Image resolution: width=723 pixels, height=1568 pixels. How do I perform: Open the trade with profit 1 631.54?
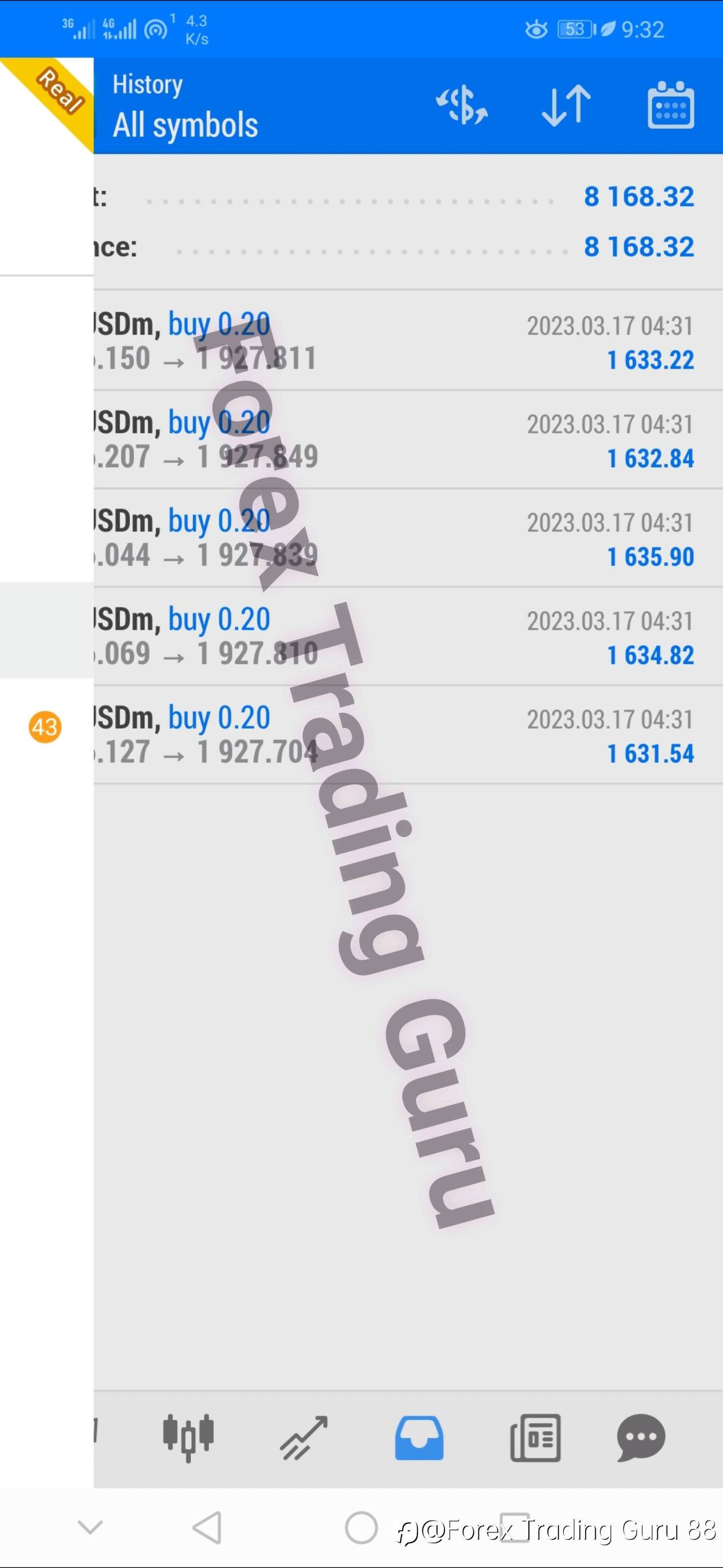[x=408, y=735]
